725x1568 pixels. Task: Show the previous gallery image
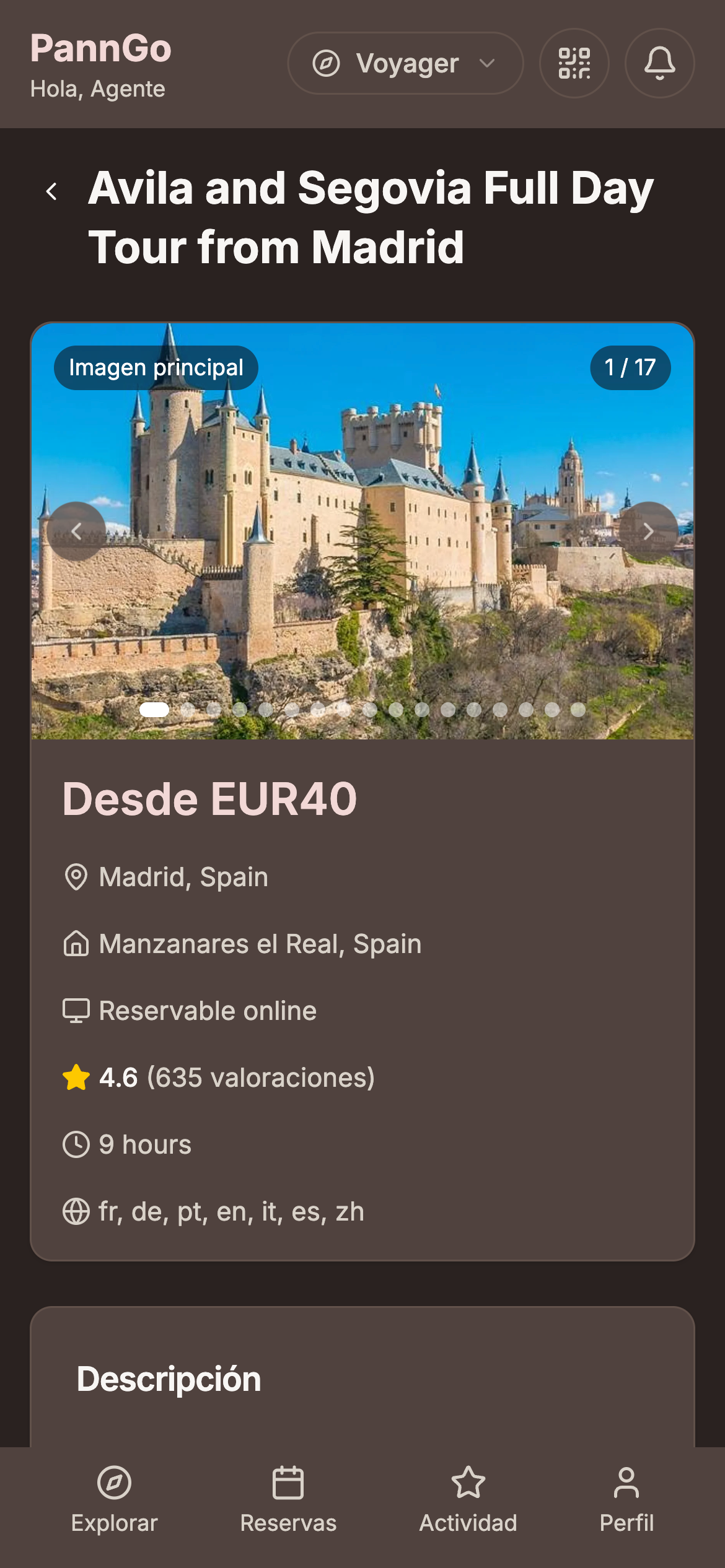point(76,531)
